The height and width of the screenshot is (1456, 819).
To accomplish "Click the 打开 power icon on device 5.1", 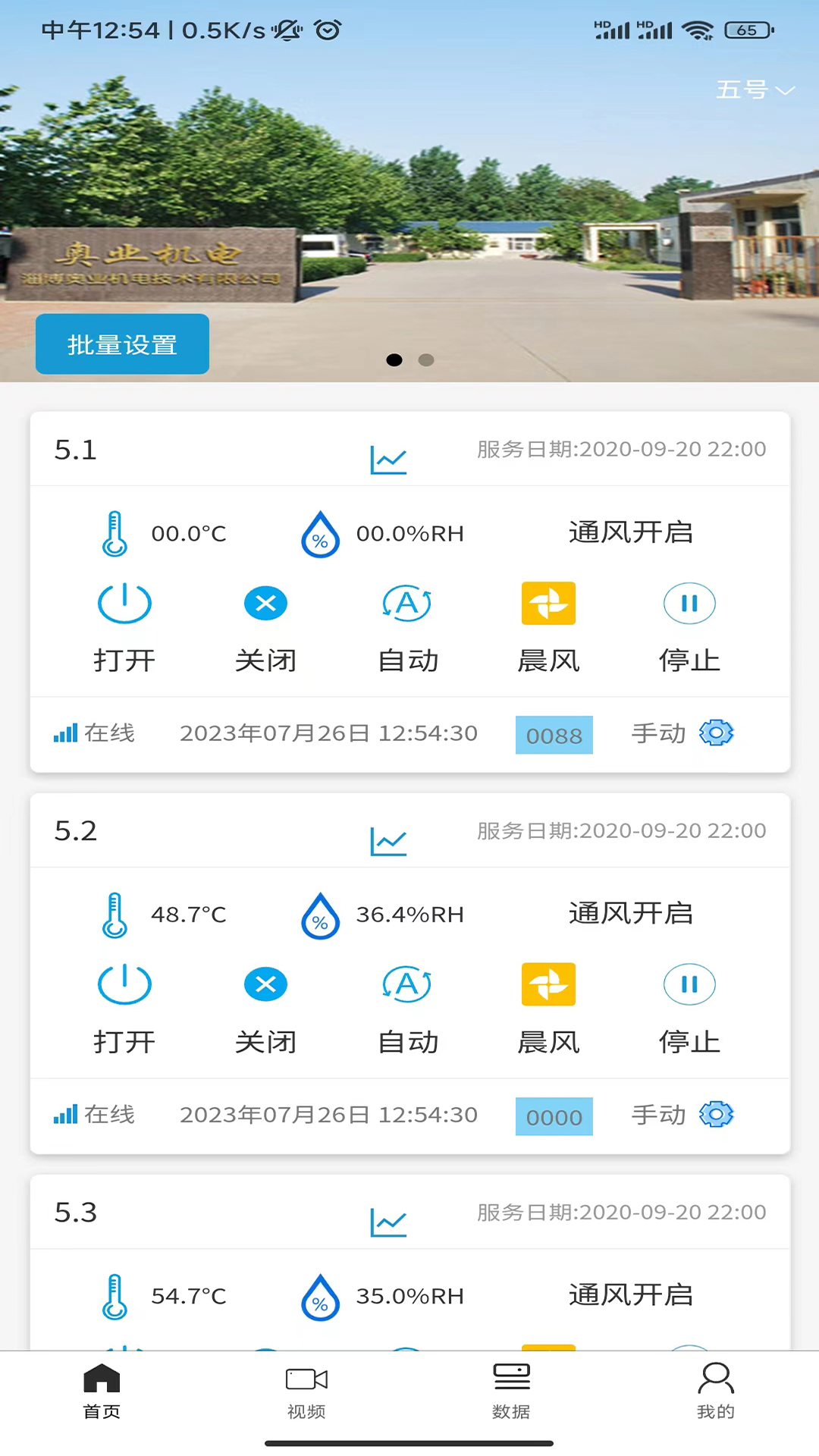I will tap(124, 604).
